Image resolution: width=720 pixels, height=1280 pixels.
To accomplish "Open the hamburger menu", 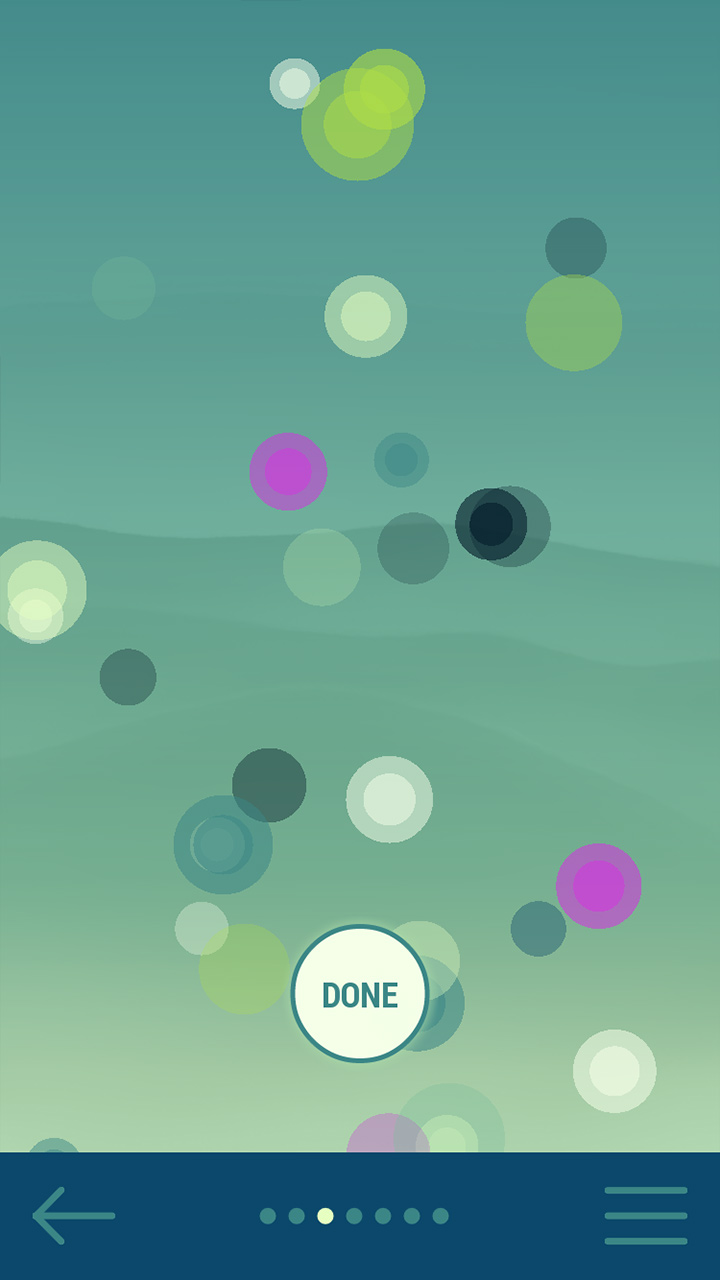I will [x=646, y=1216].
